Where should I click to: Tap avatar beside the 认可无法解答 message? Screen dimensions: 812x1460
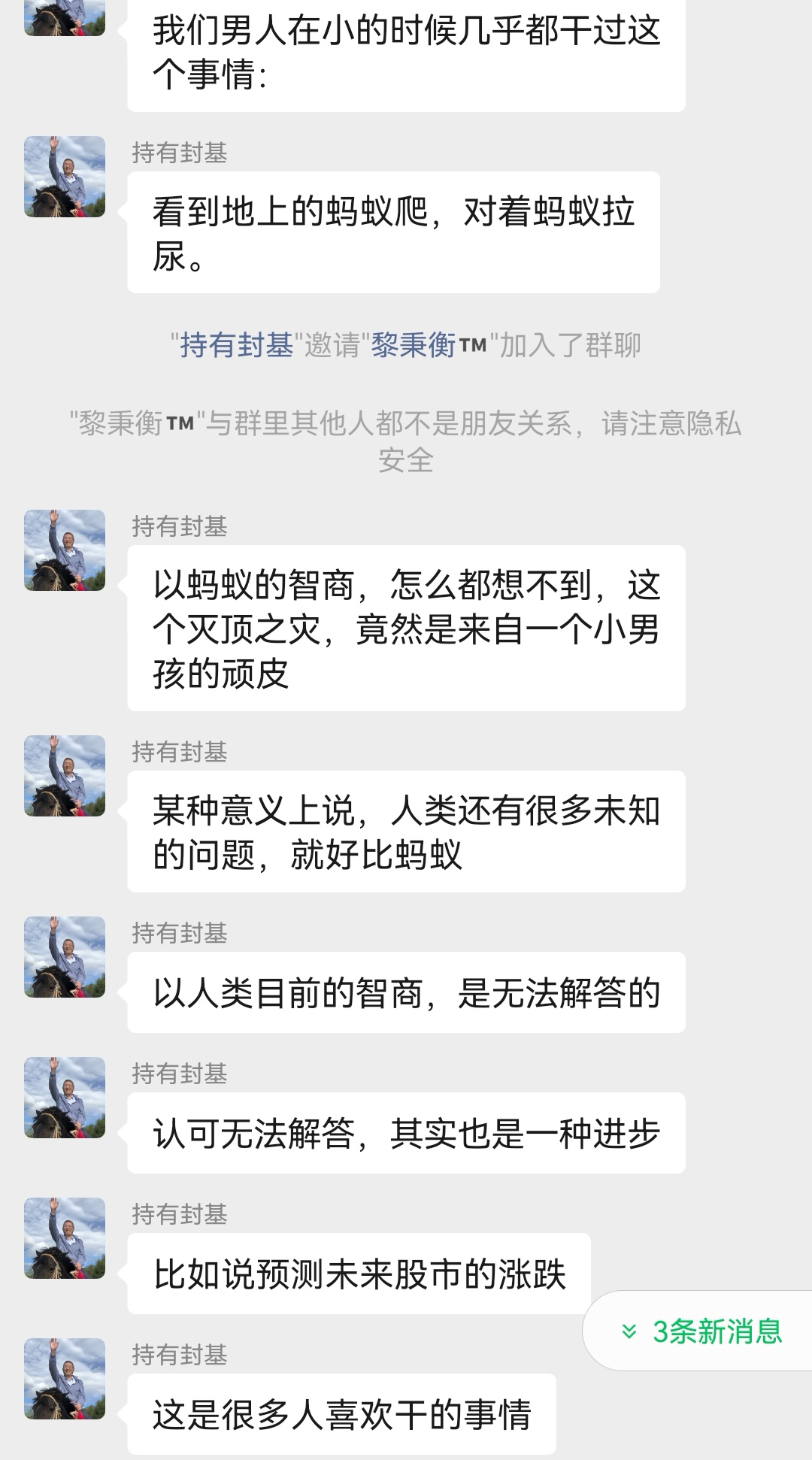65,1098
